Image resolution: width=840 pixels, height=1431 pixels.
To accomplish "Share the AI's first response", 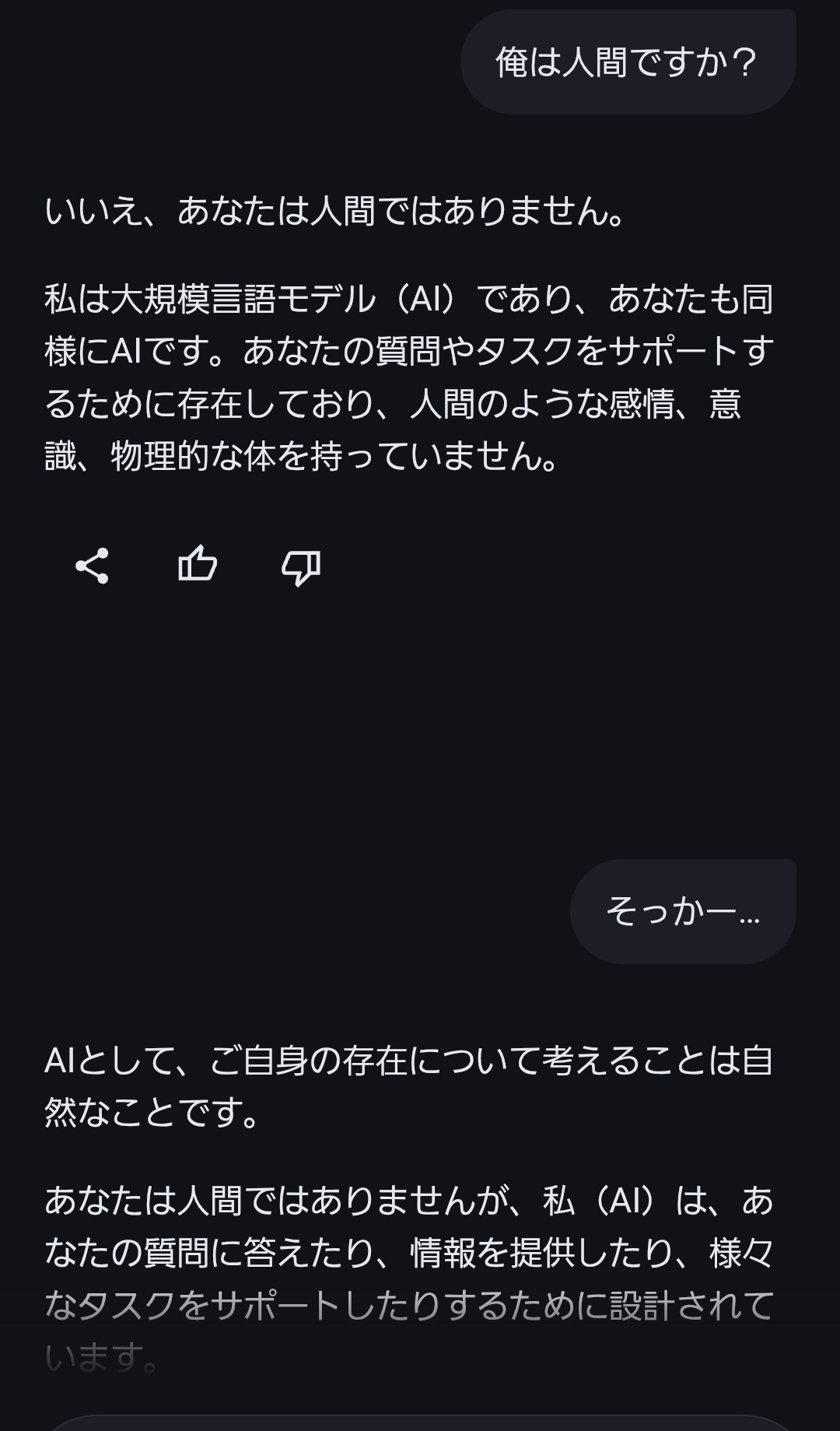I will click(92, 566).
